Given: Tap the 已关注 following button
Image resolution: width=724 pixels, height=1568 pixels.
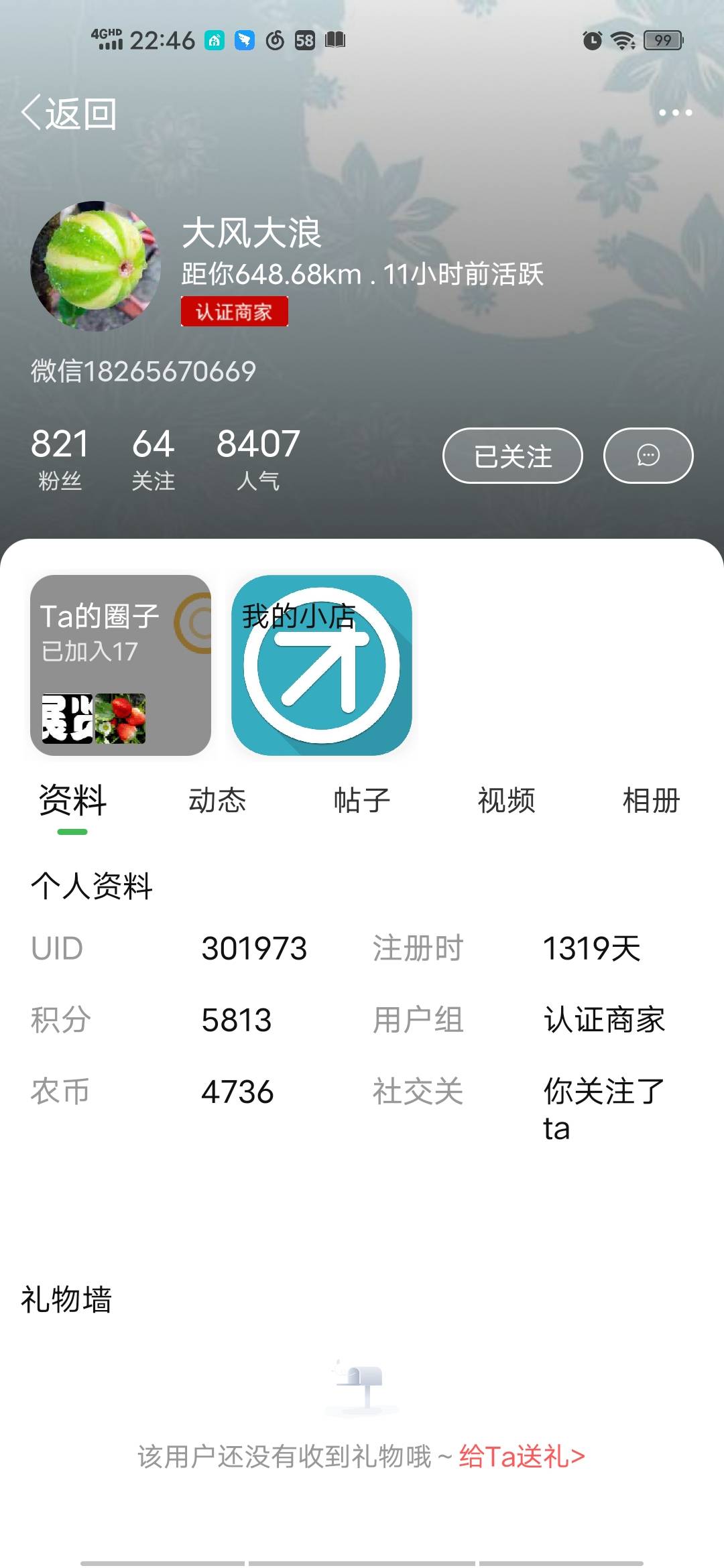Looking at the screenshot, I should [x=513, y=456].
